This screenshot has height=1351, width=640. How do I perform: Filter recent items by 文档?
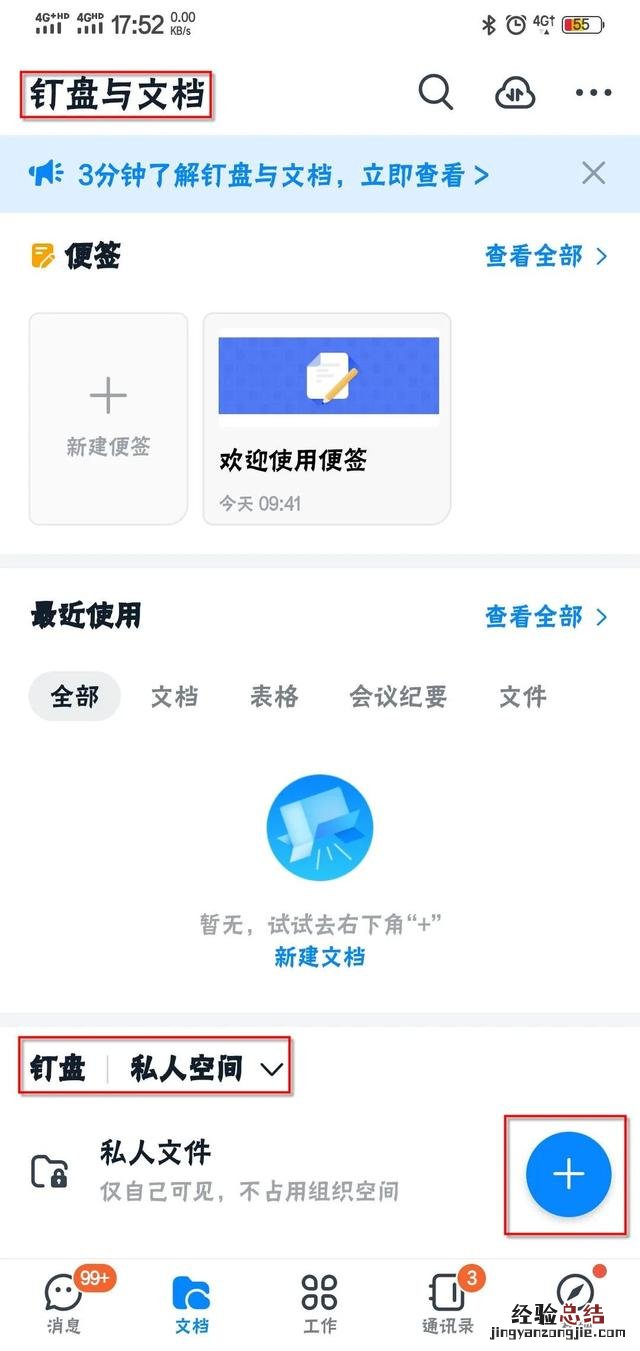coord(175,696)
